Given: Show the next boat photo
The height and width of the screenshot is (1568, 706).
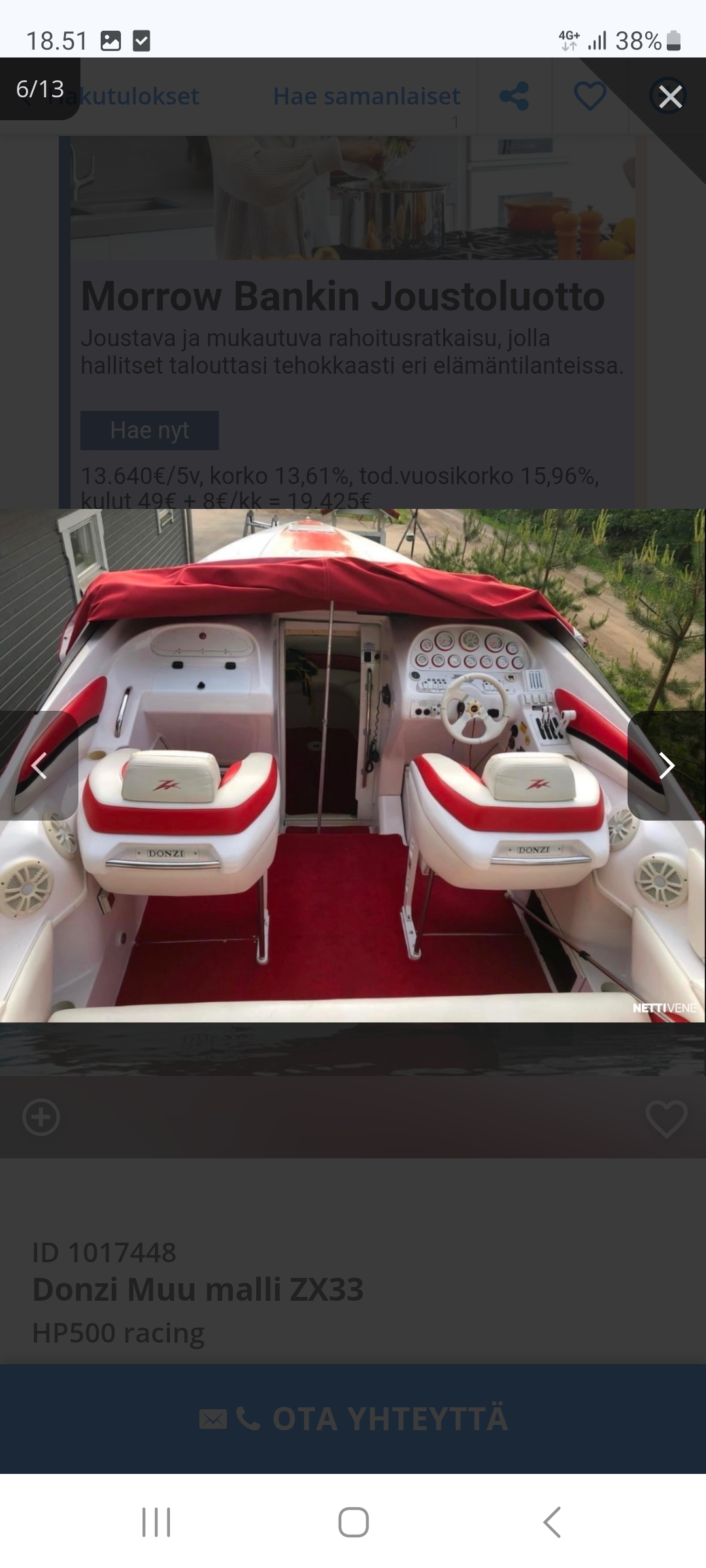Looking at the screenshot, I should pos(666,766).
